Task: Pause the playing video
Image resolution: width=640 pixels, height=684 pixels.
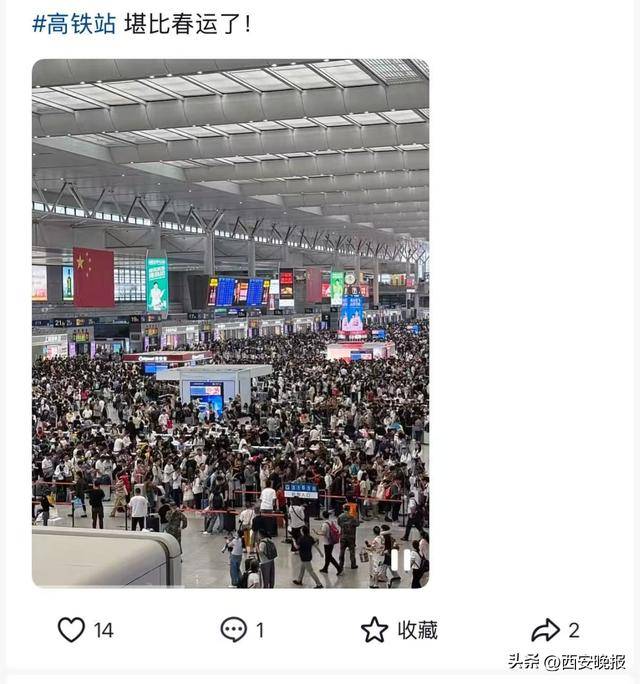Action: [x=400, y=560]
